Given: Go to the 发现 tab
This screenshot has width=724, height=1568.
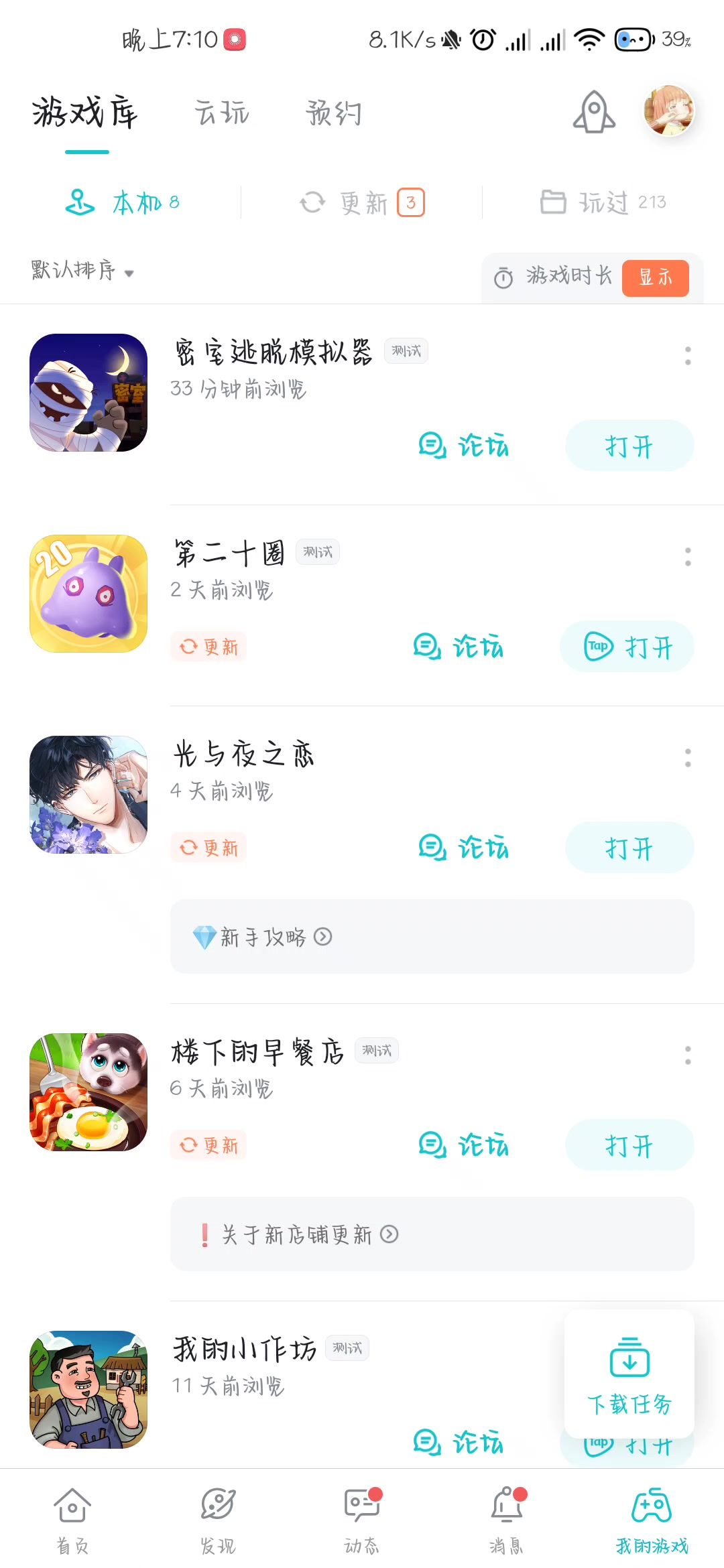Looking at the screenshot, I should [x=218, y=1517].
